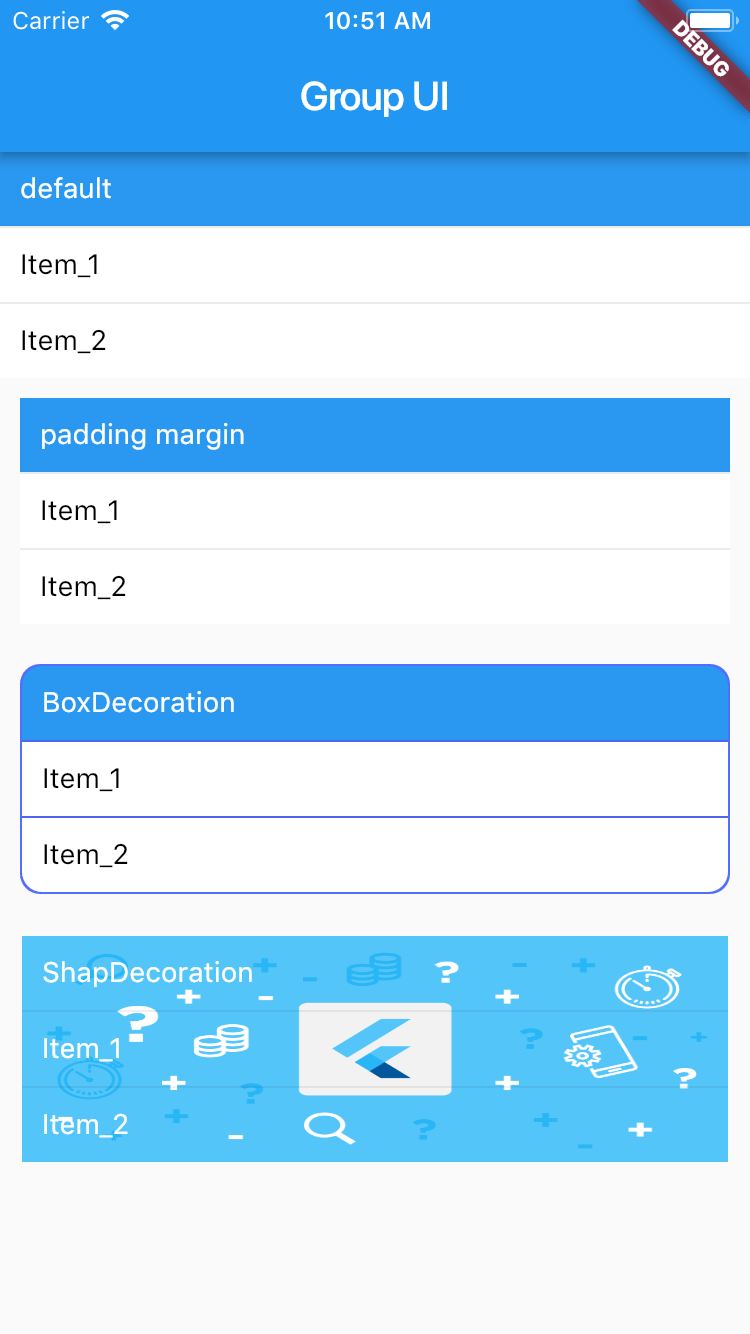Click the Wi-Fi icon in the status bar
Viewport: 750px width, 1334px height.
114,18
